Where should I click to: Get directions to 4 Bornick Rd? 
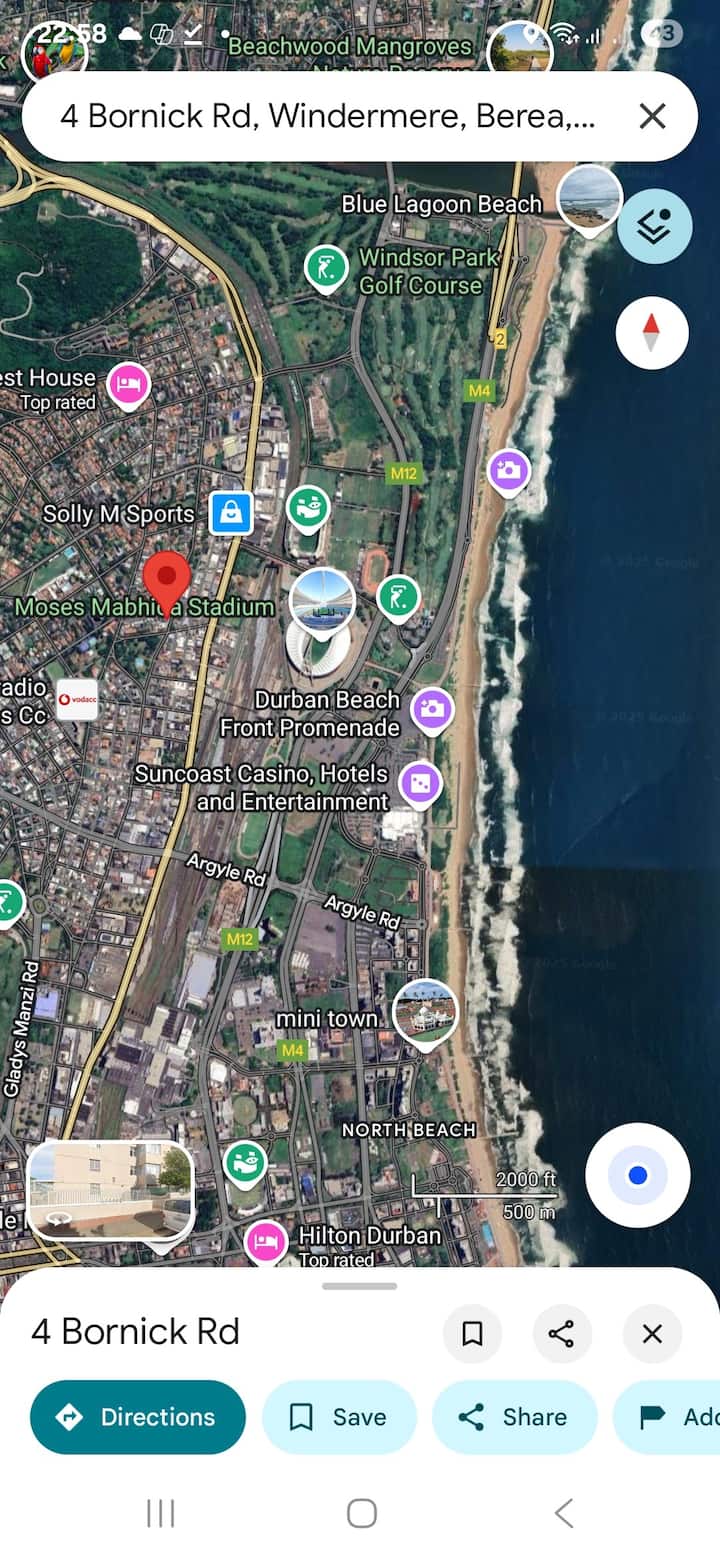(x=138, y=1417)
